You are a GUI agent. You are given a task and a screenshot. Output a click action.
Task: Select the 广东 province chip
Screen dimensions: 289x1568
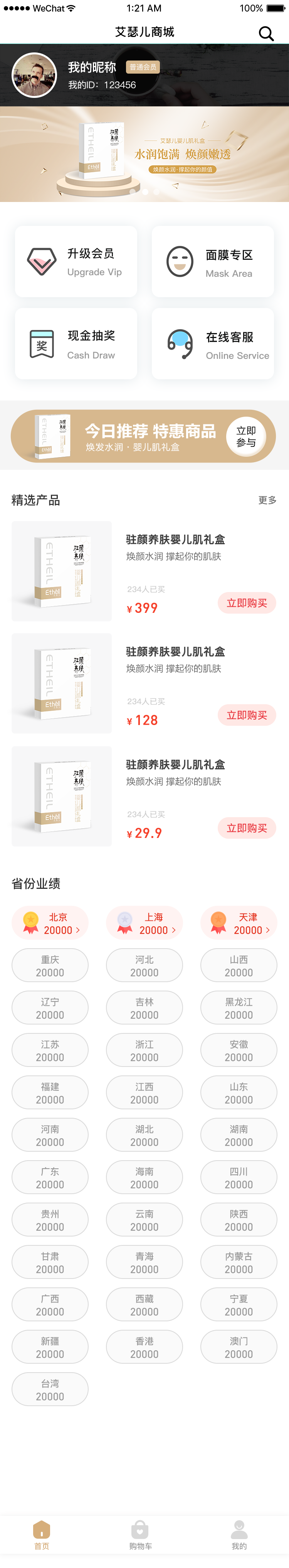pos(50,1177)
